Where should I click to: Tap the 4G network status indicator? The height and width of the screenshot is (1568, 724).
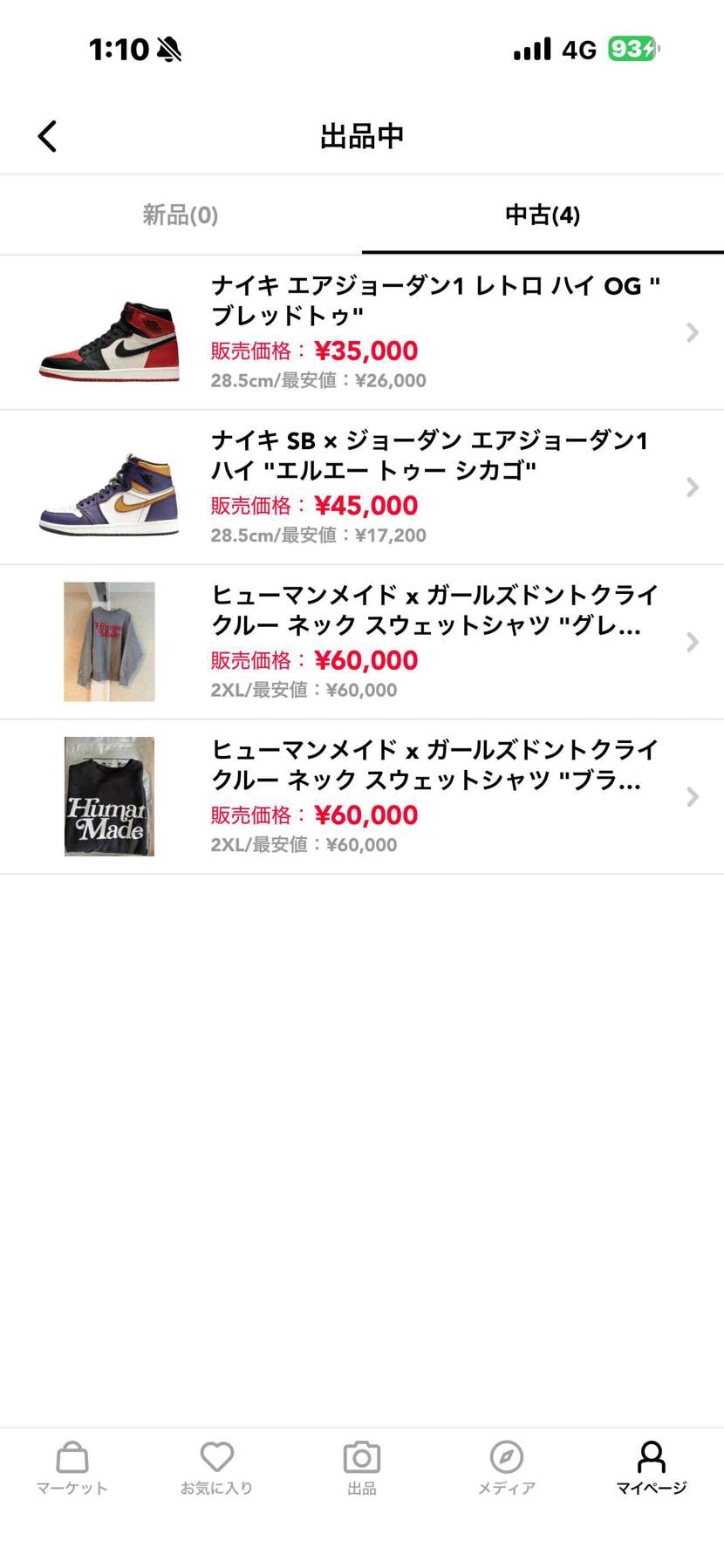pyautogui.click(x=579, y=50)
